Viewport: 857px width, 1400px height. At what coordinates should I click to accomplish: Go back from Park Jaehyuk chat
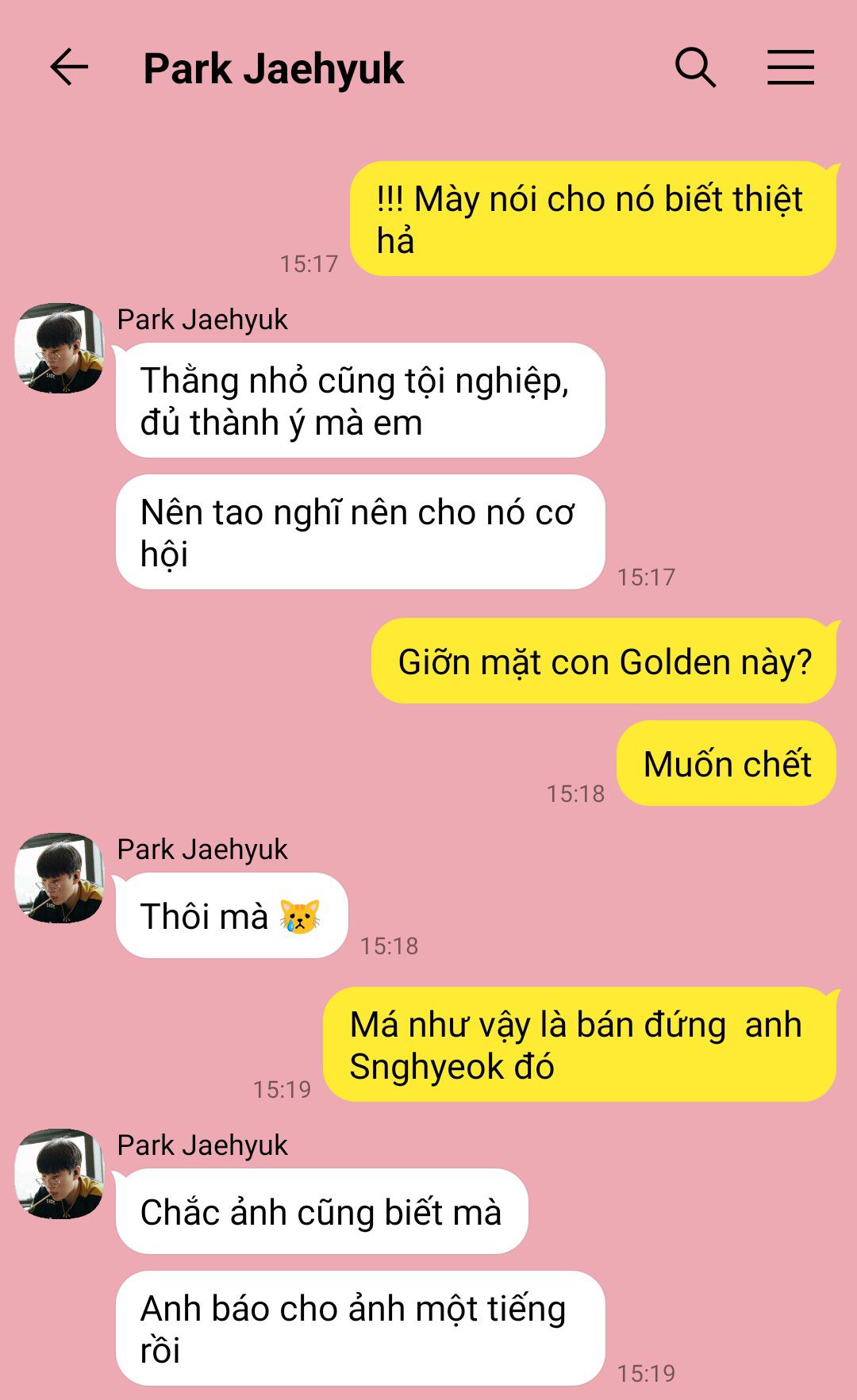click(69, 67)
